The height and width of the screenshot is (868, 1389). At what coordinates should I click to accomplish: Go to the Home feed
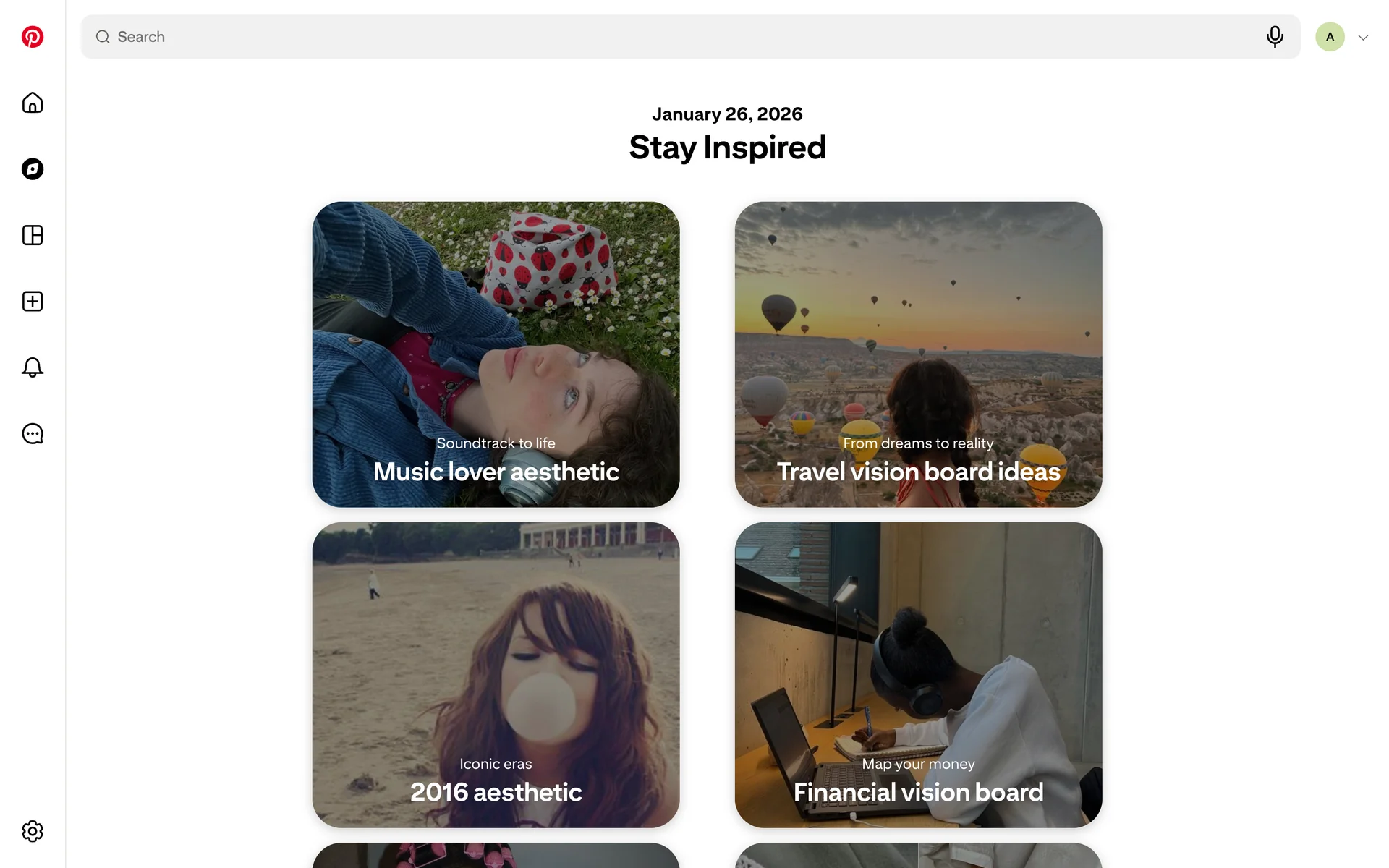tap(33, 103)
